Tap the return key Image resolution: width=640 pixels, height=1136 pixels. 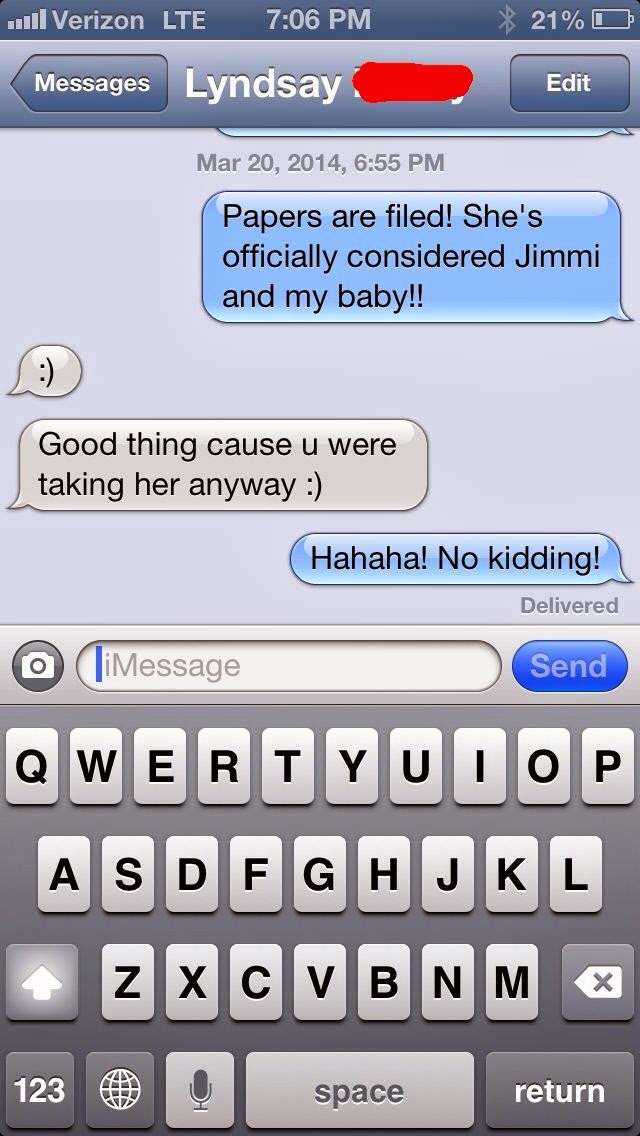pos(558,1090)
